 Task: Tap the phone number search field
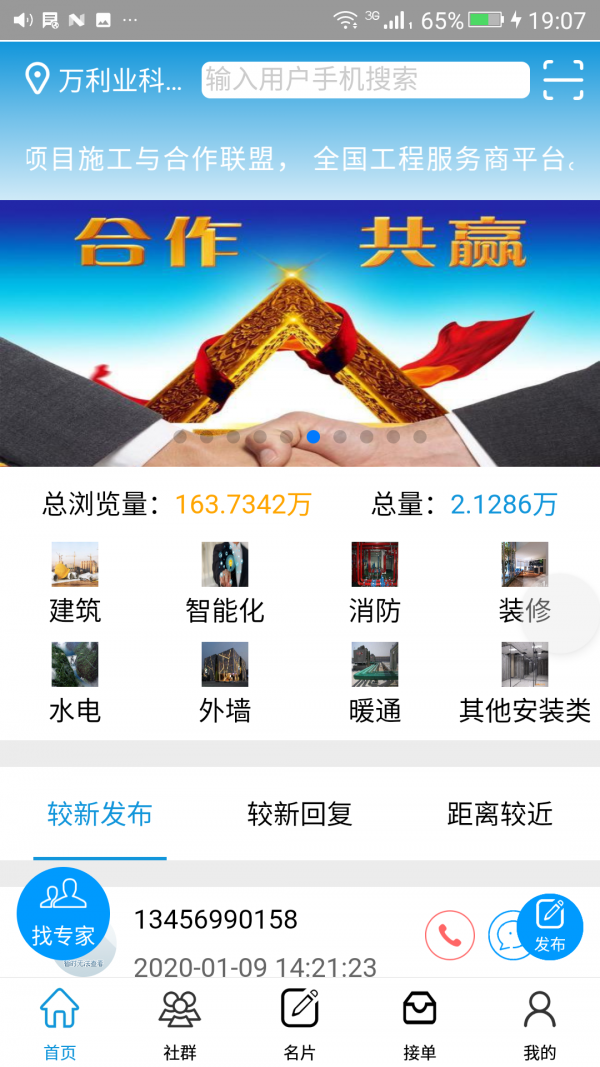coord(365,80)
